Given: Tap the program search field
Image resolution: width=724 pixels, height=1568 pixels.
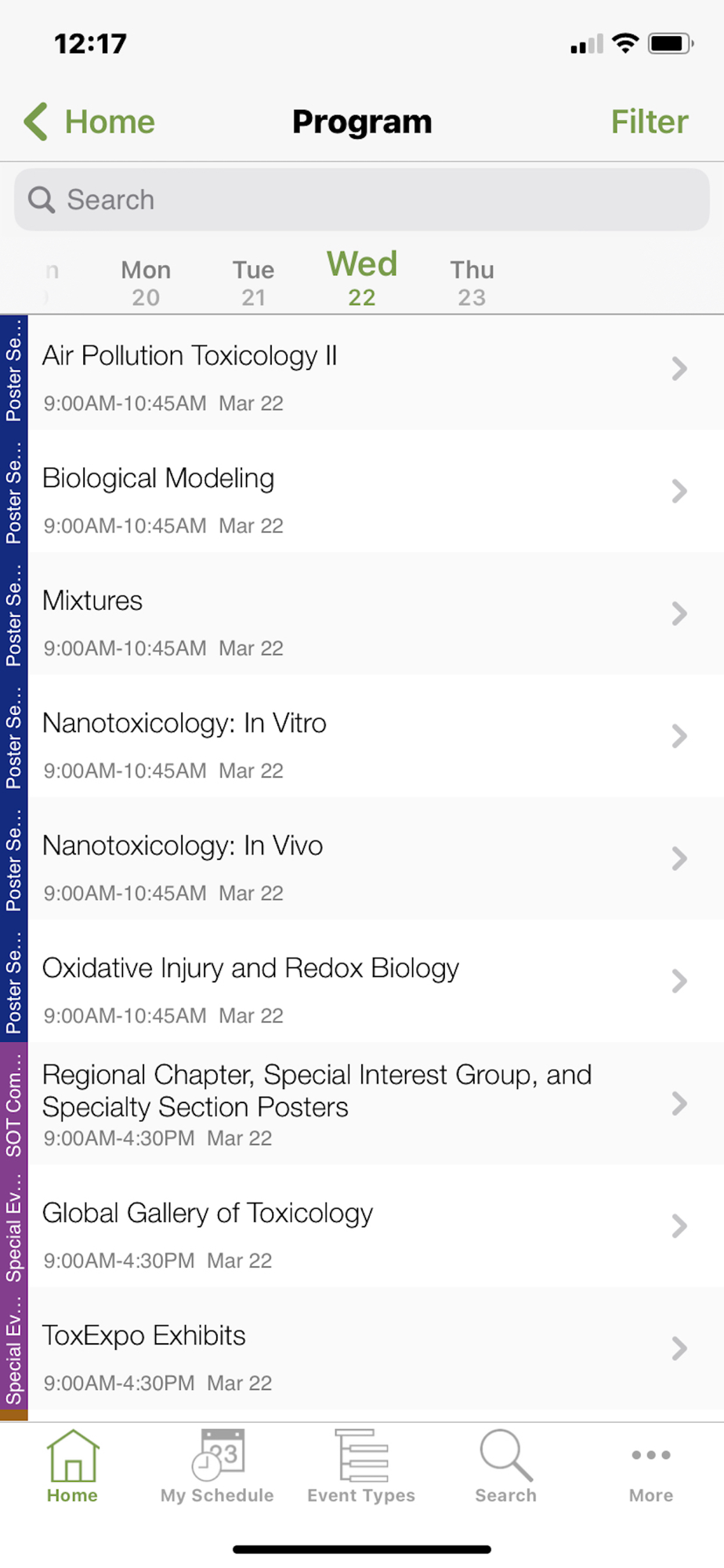Looking at the screenshot, I should pyautogui.click(x=362, y=200).
